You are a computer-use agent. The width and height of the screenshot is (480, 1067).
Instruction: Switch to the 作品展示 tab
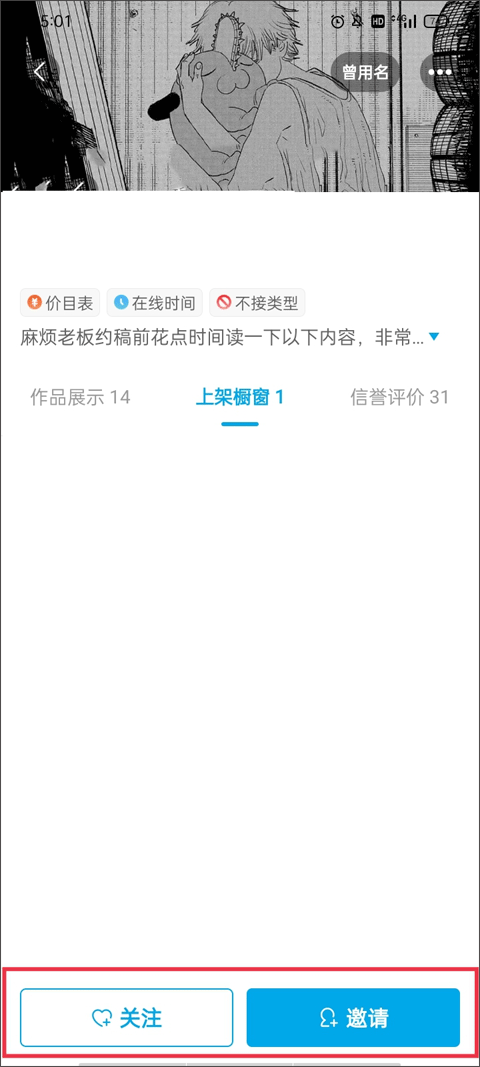(80, 397)
